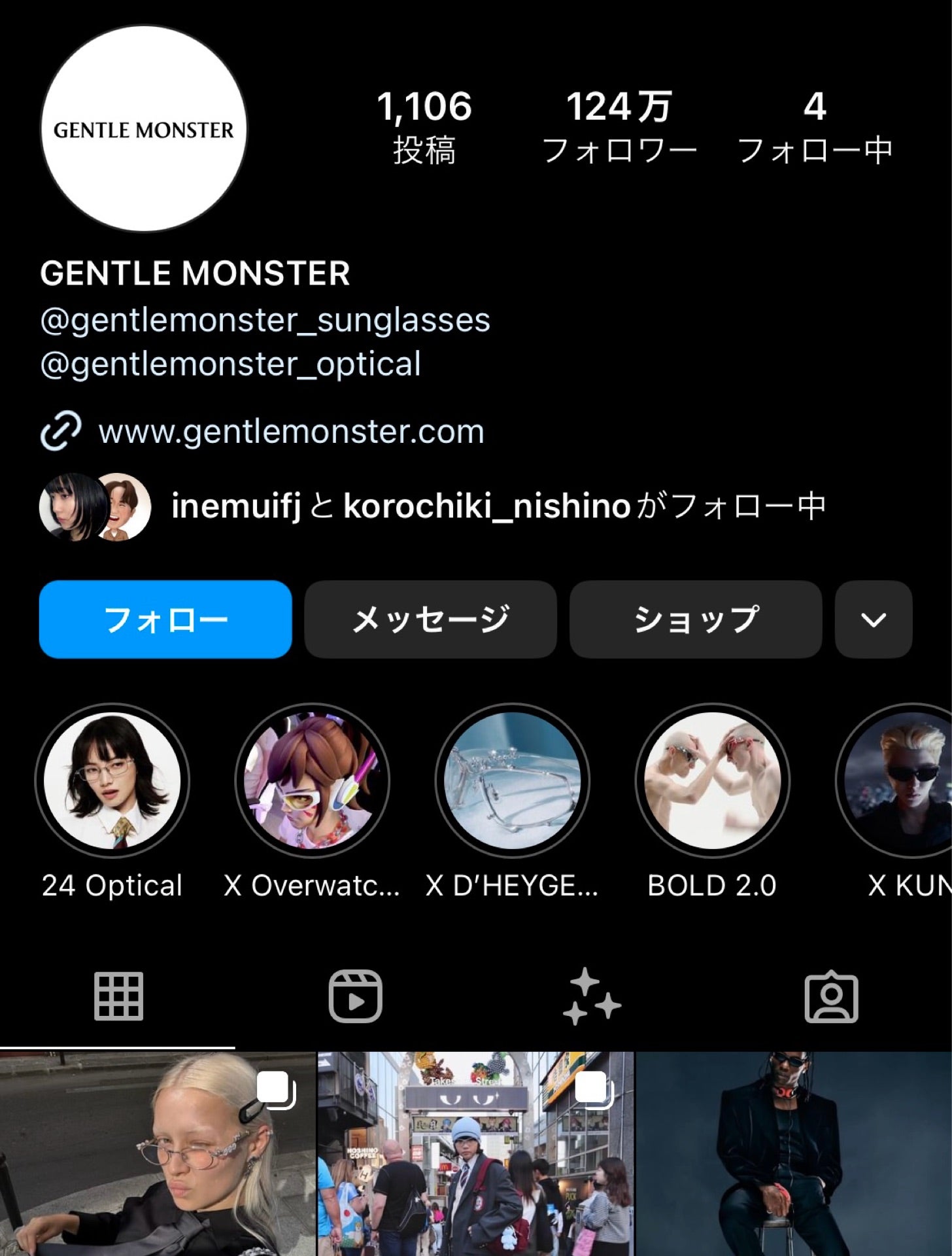Screen dimensions: 952x1256
Task: View the BOLD 2.0 story highlight
Action: tap(712, 780)
